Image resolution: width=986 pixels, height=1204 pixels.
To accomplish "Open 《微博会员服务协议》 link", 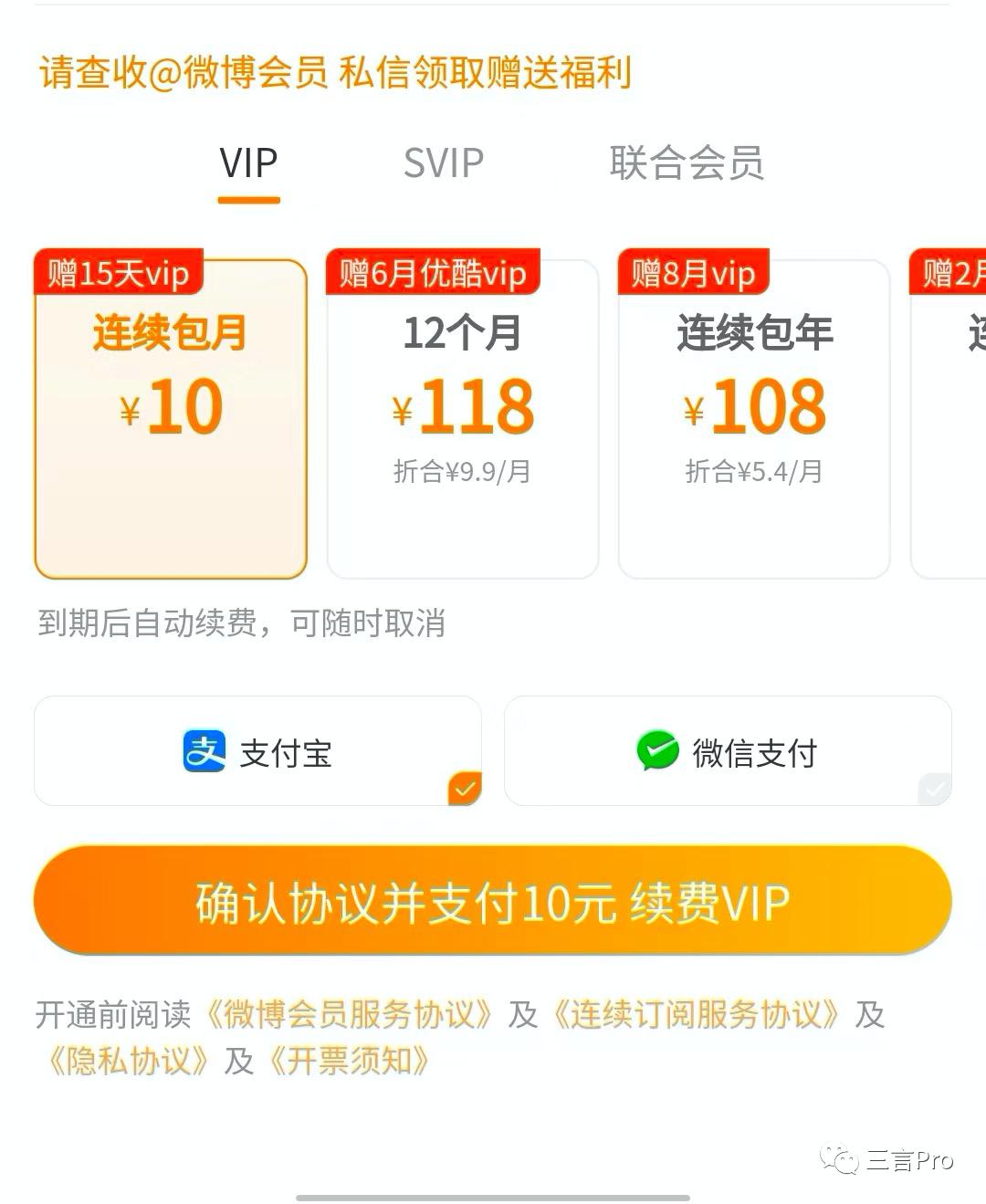I will (351, 1014).
